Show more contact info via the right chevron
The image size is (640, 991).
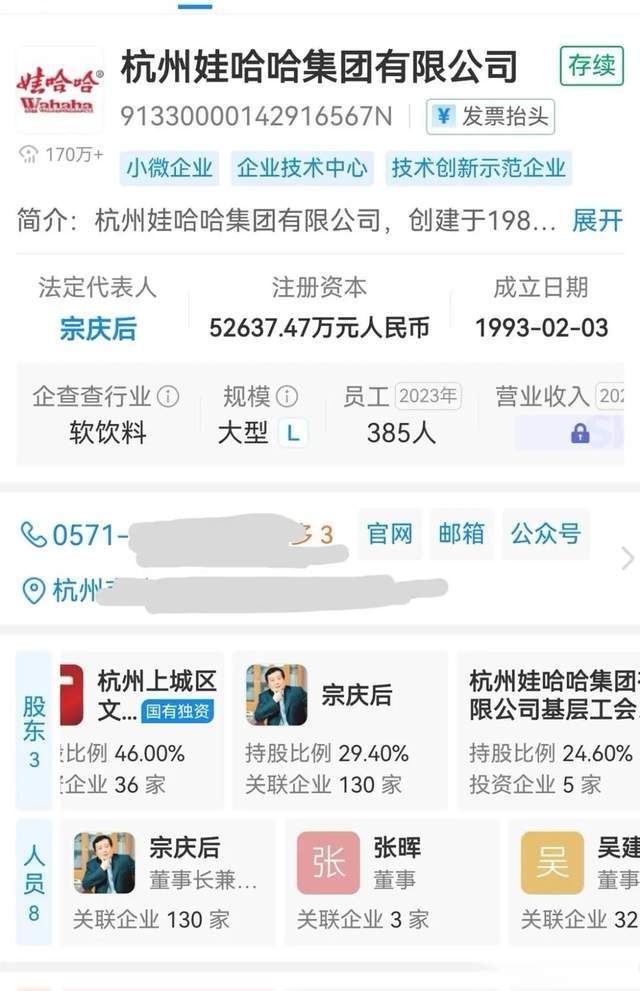tap(627, 557)
